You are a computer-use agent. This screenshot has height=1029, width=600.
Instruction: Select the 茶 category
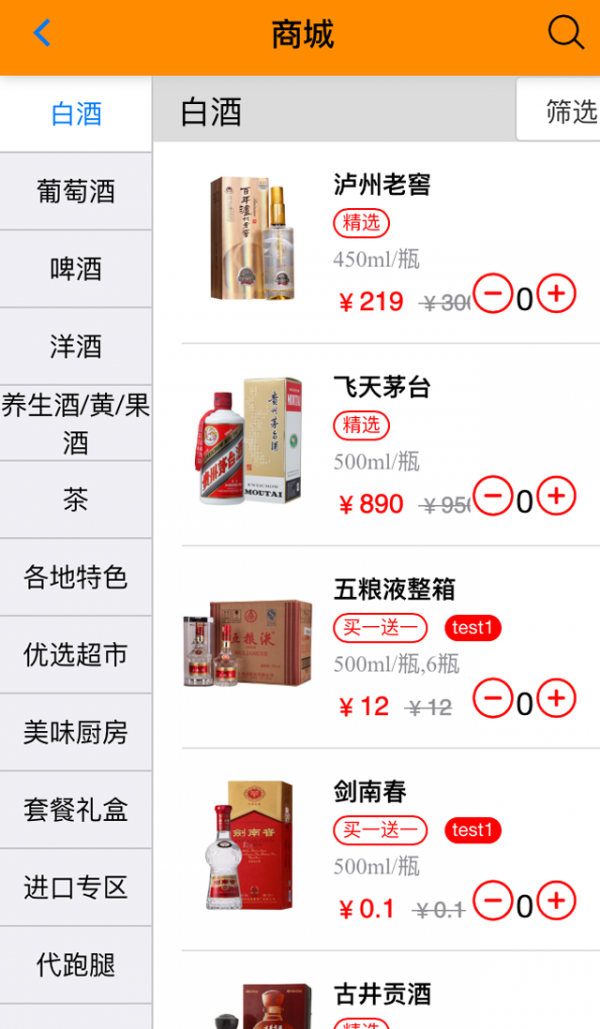[x=76, y=500]
